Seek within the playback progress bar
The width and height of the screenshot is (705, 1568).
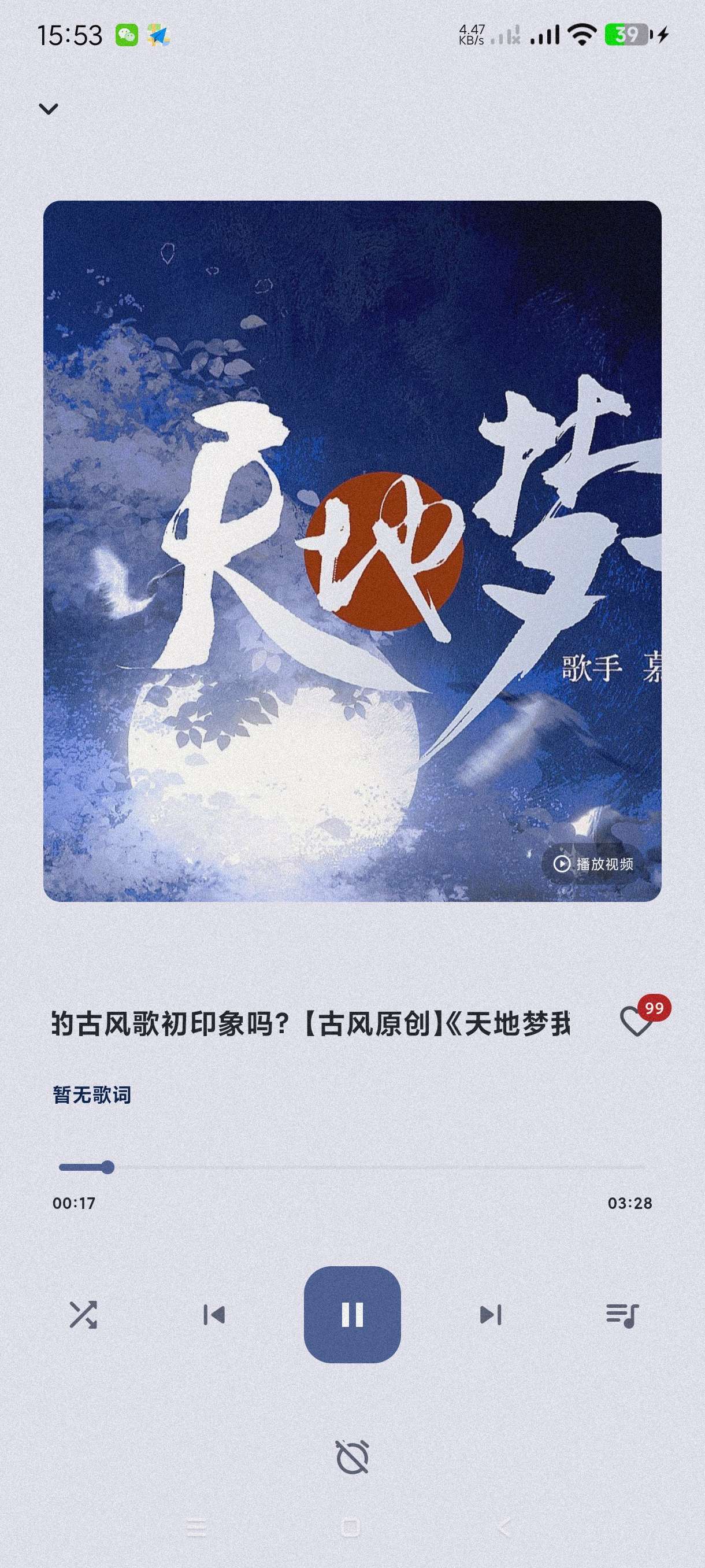[353, 1167]
